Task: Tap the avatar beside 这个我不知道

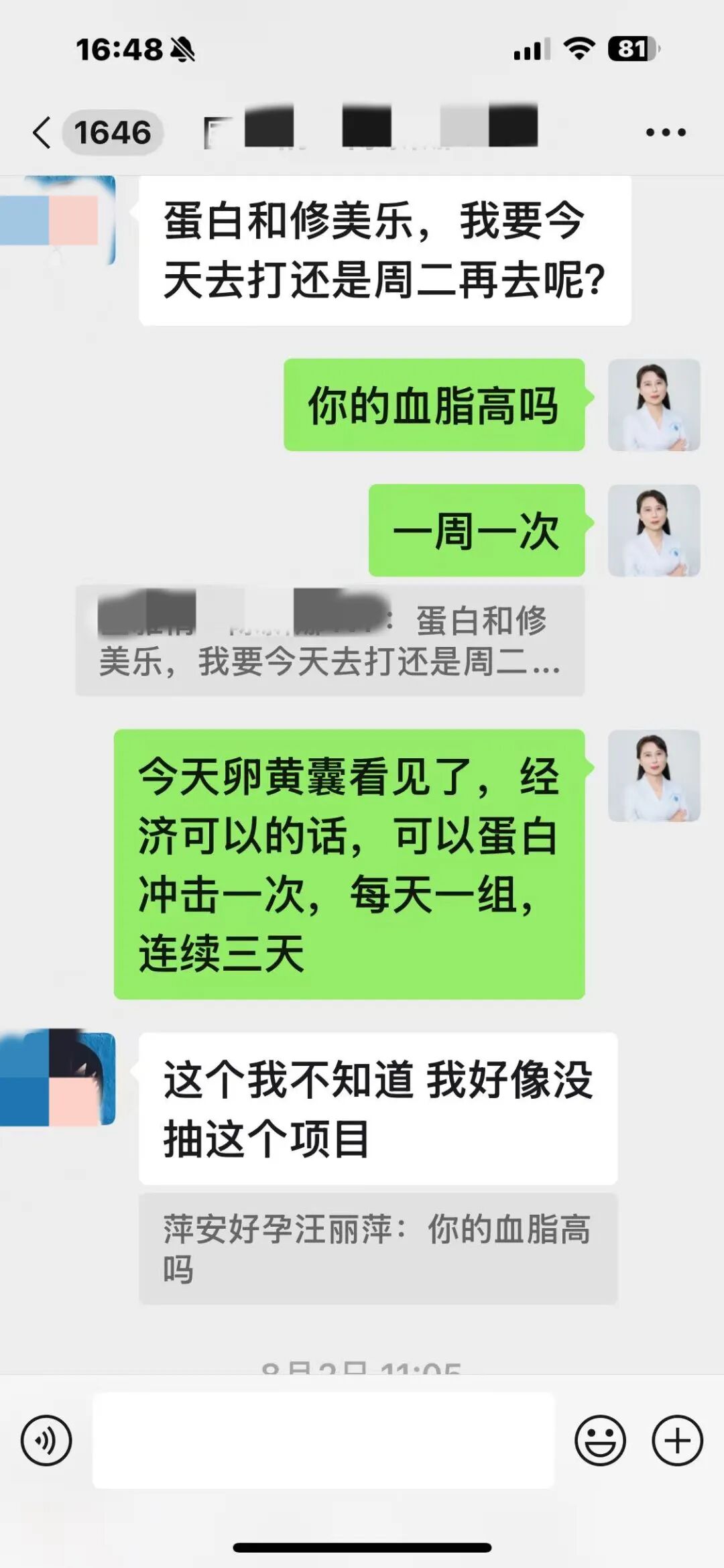Action: point(59,1078)
